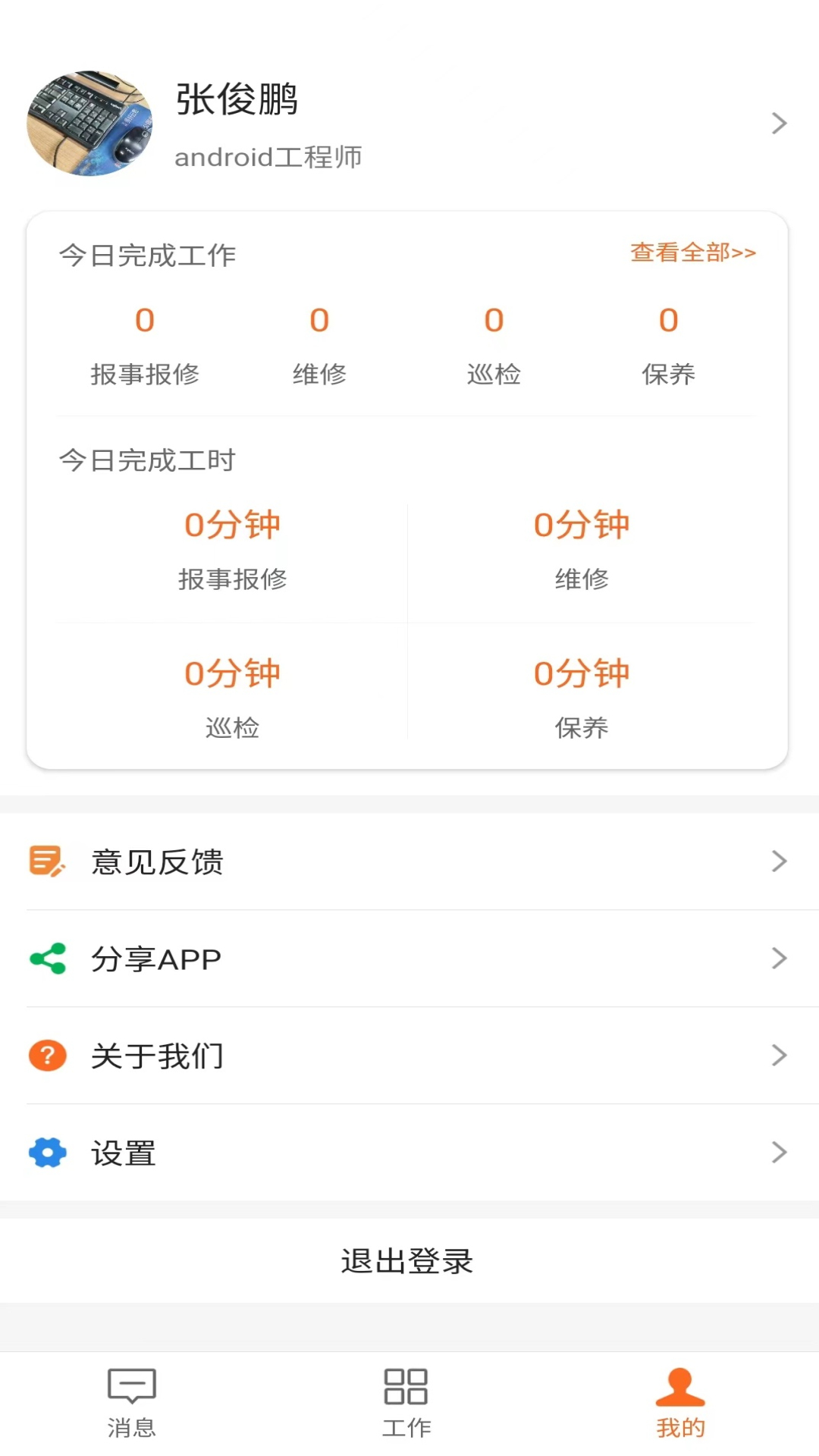
Task: Open the 张俊鹏 profile details
Action: click(409, 124)
